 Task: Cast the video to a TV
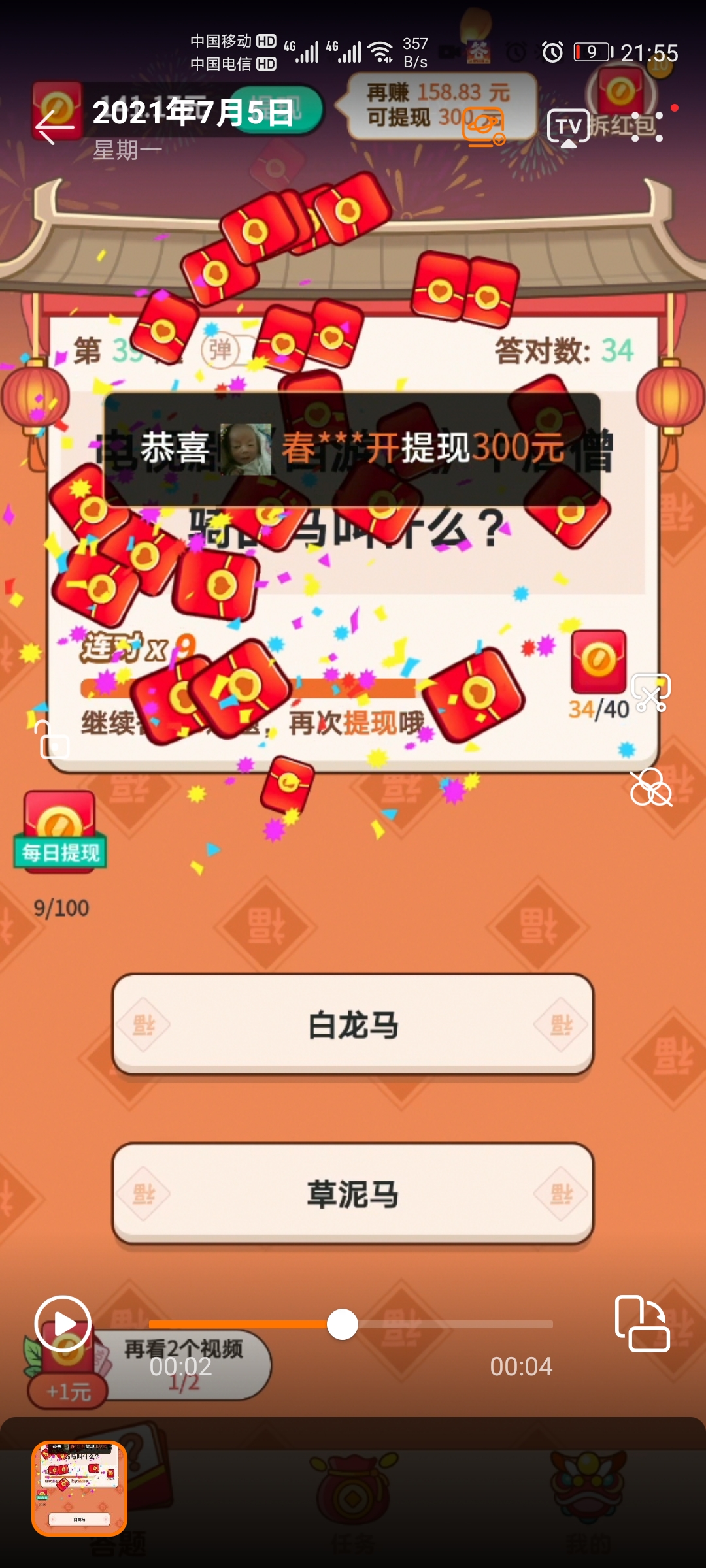click(568, 127)
